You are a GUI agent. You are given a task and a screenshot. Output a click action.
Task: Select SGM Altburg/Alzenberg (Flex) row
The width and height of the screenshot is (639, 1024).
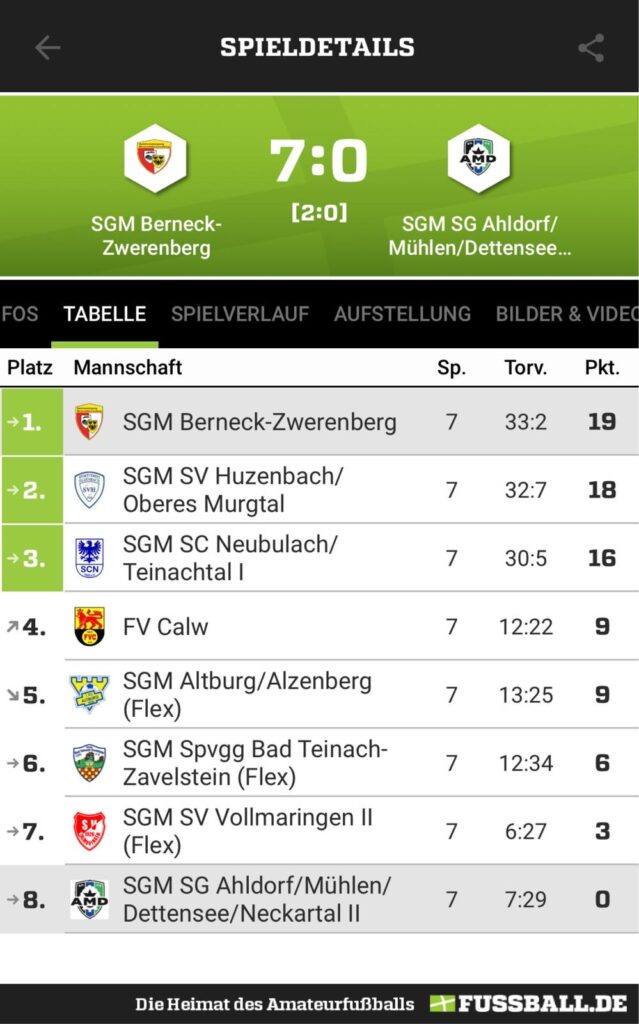[247, 695]
